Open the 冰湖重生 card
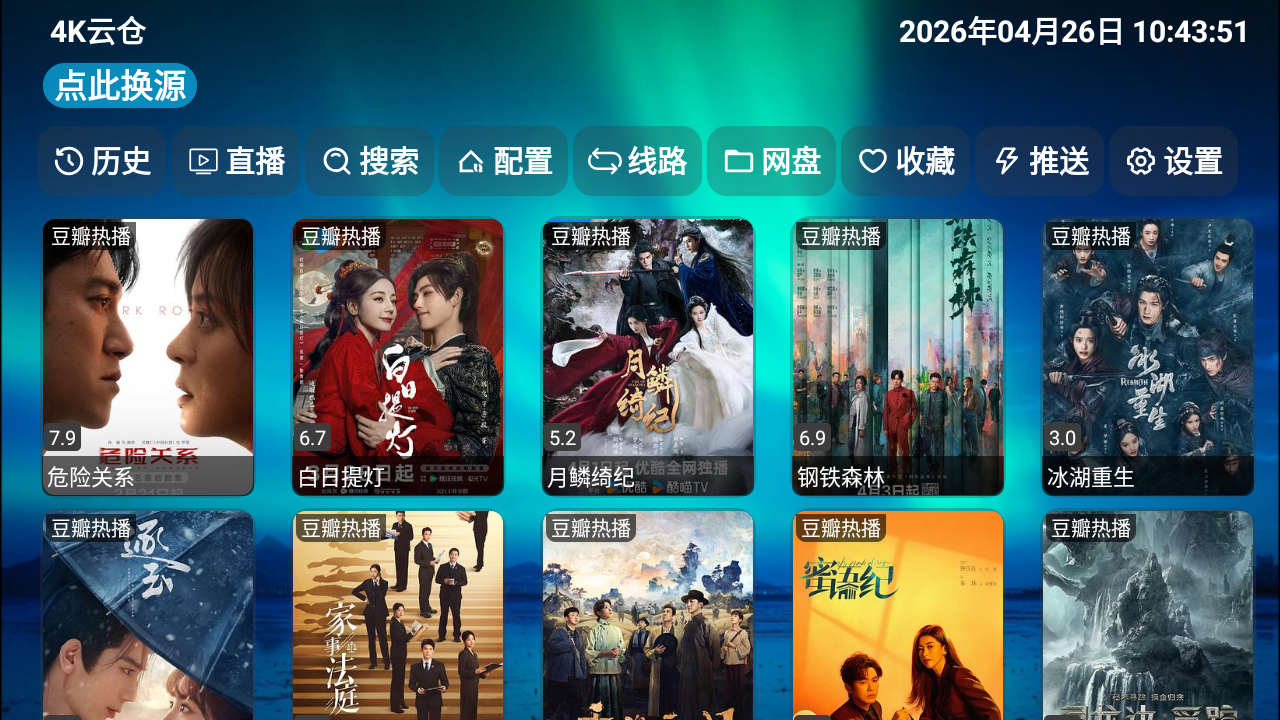 [x=1148, y=357]
